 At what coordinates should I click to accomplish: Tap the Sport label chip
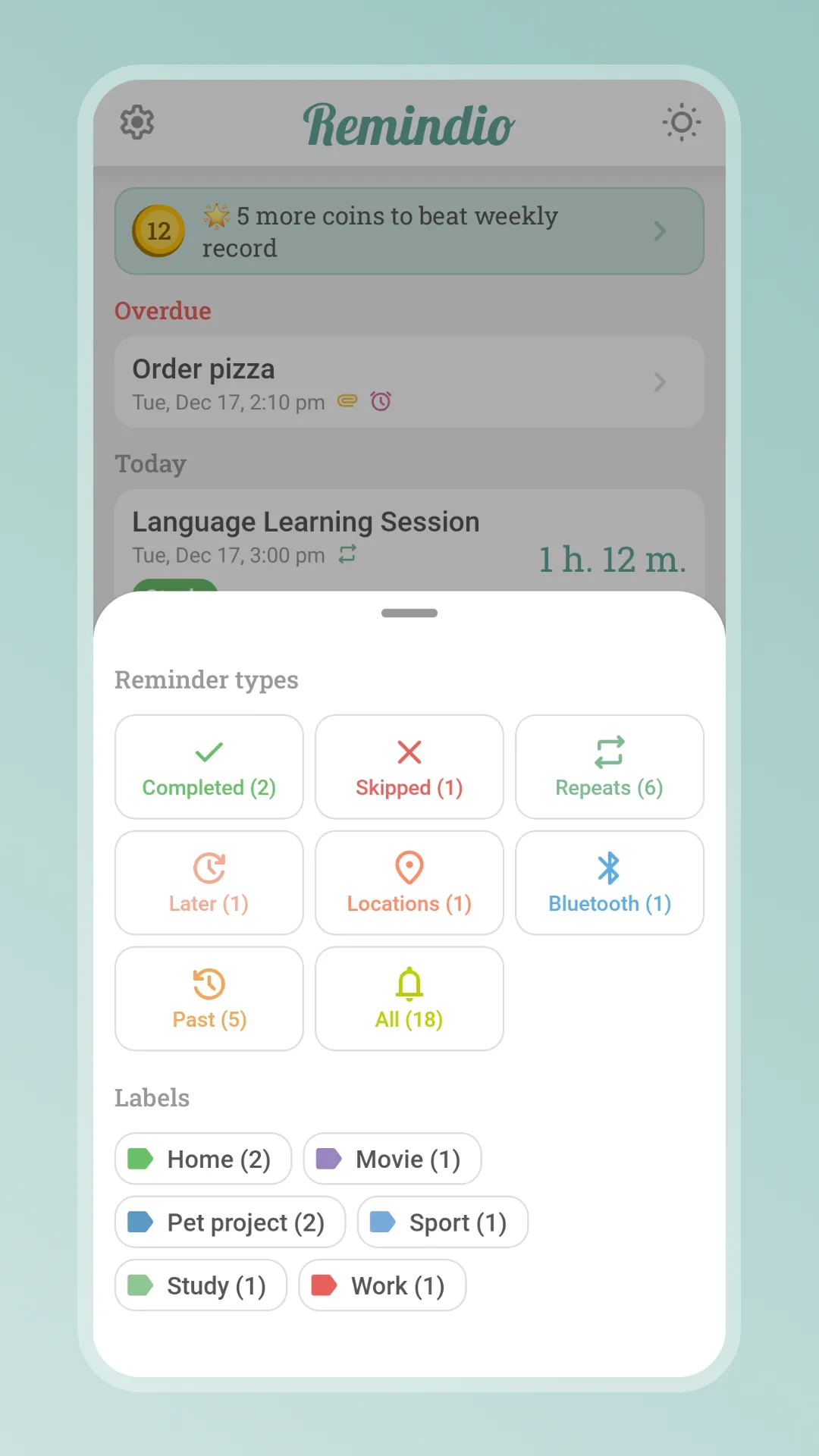pyautogui.click(x=442, y=1222)
